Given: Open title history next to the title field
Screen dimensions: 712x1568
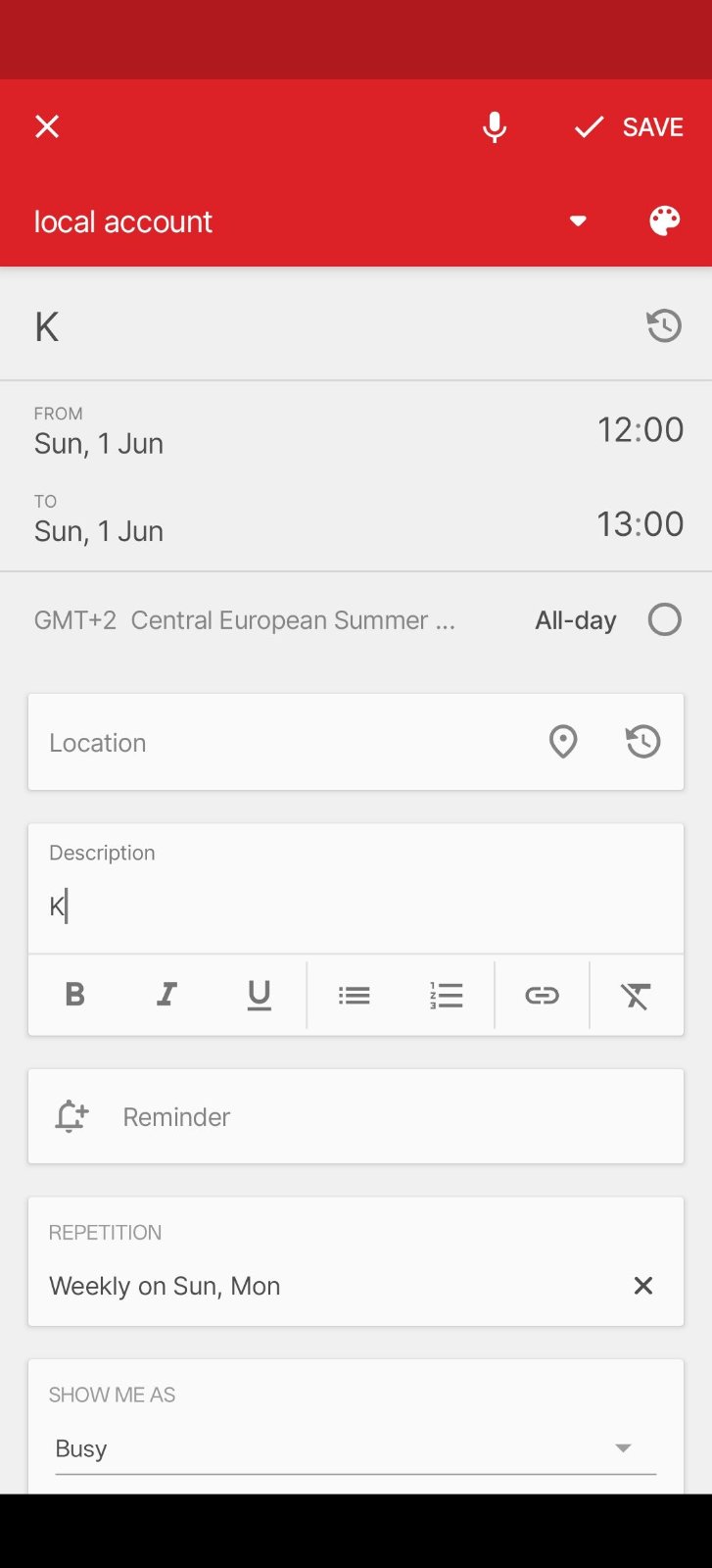Looking at the screenshot, I should click(x=664, y=325).
